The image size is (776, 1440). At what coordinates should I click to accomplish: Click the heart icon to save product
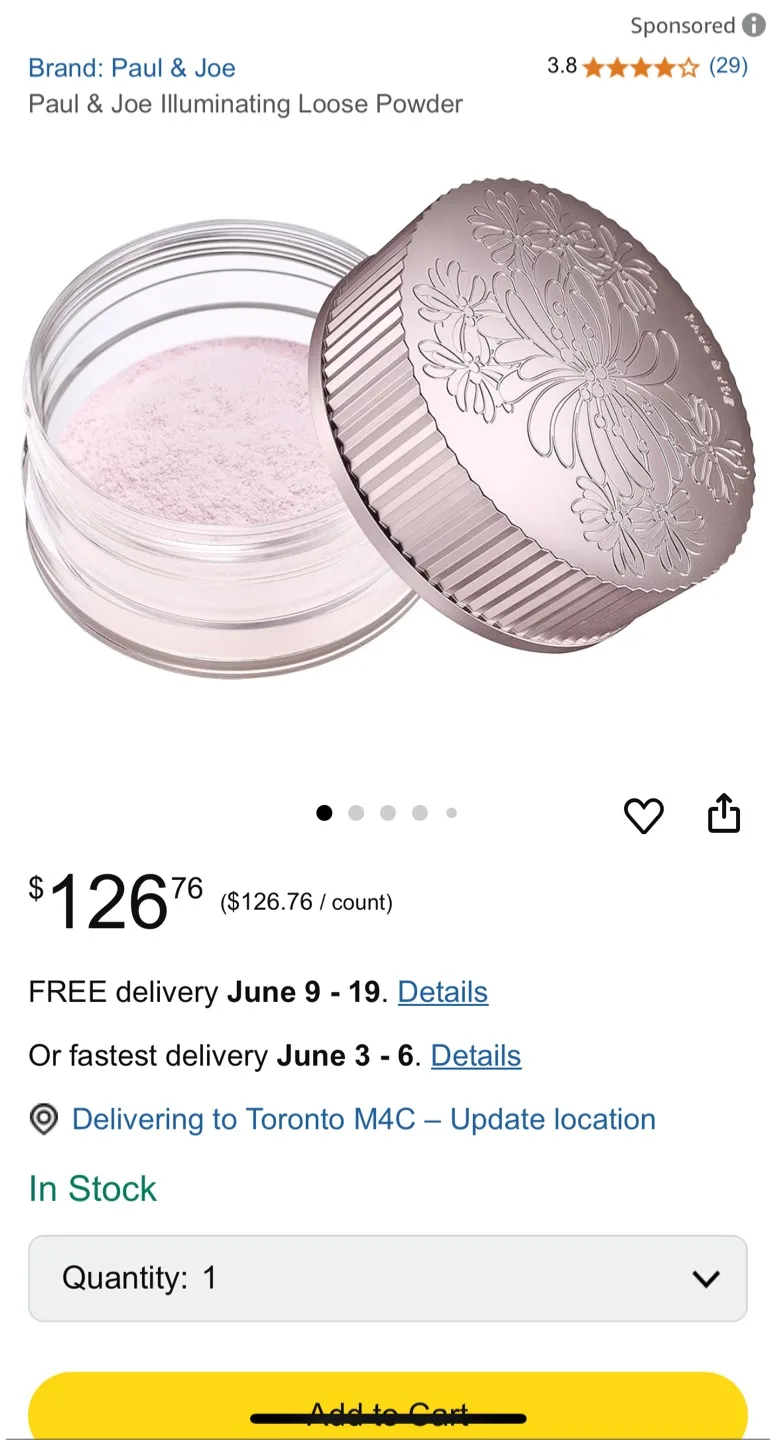click(x=644, y=816)
